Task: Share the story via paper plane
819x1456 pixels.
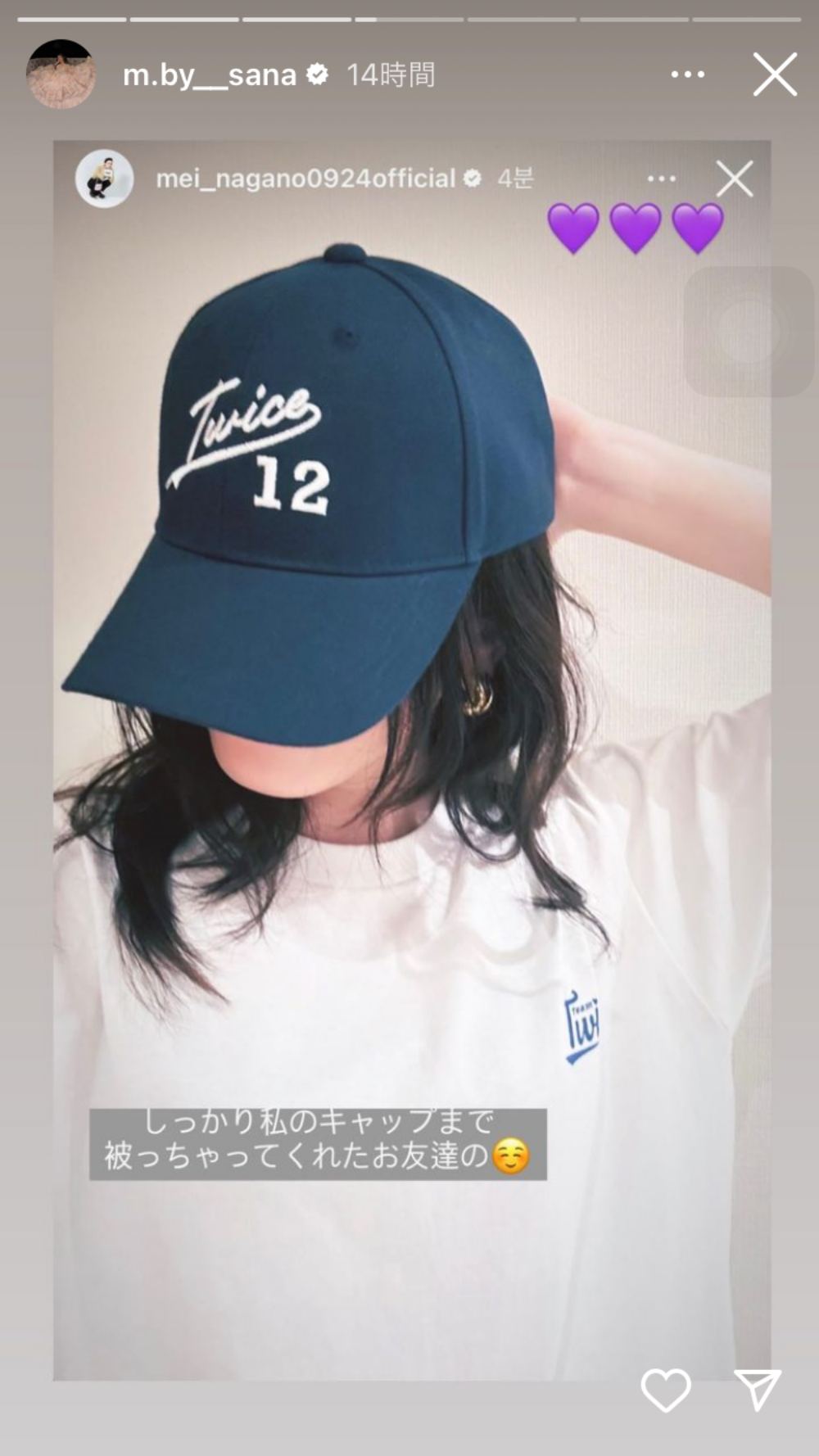Action: 758,1390
